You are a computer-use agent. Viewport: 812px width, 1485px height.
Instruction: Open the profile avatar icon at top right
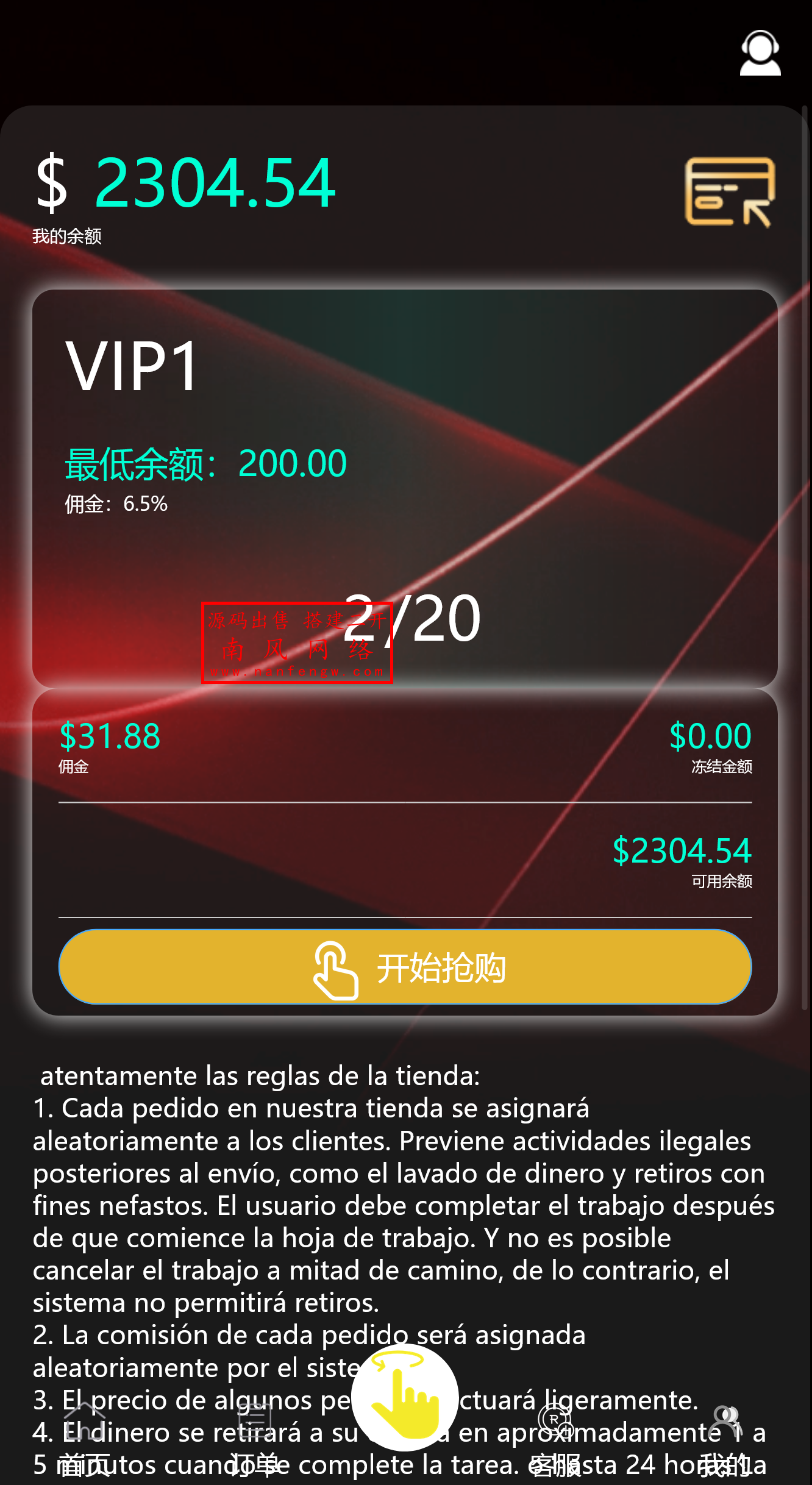tap(760, 52)
